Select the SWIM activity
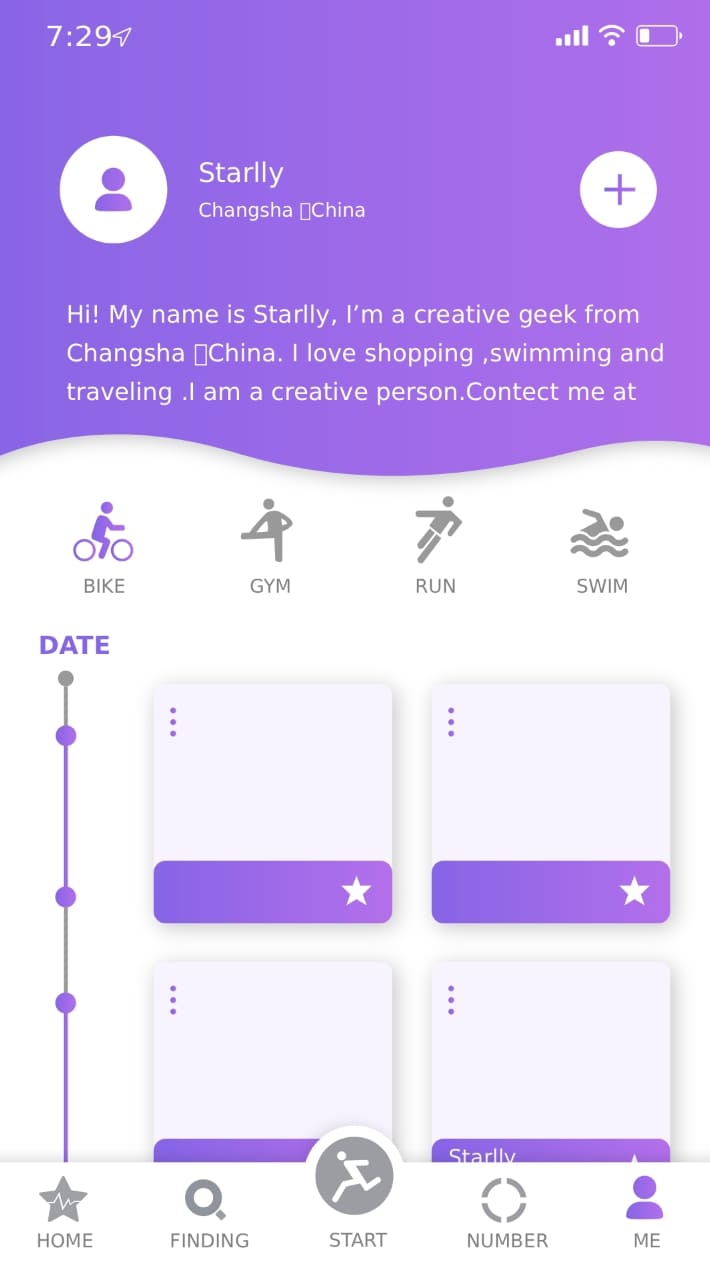The image size is (710, 1264). tap(601, 548)
